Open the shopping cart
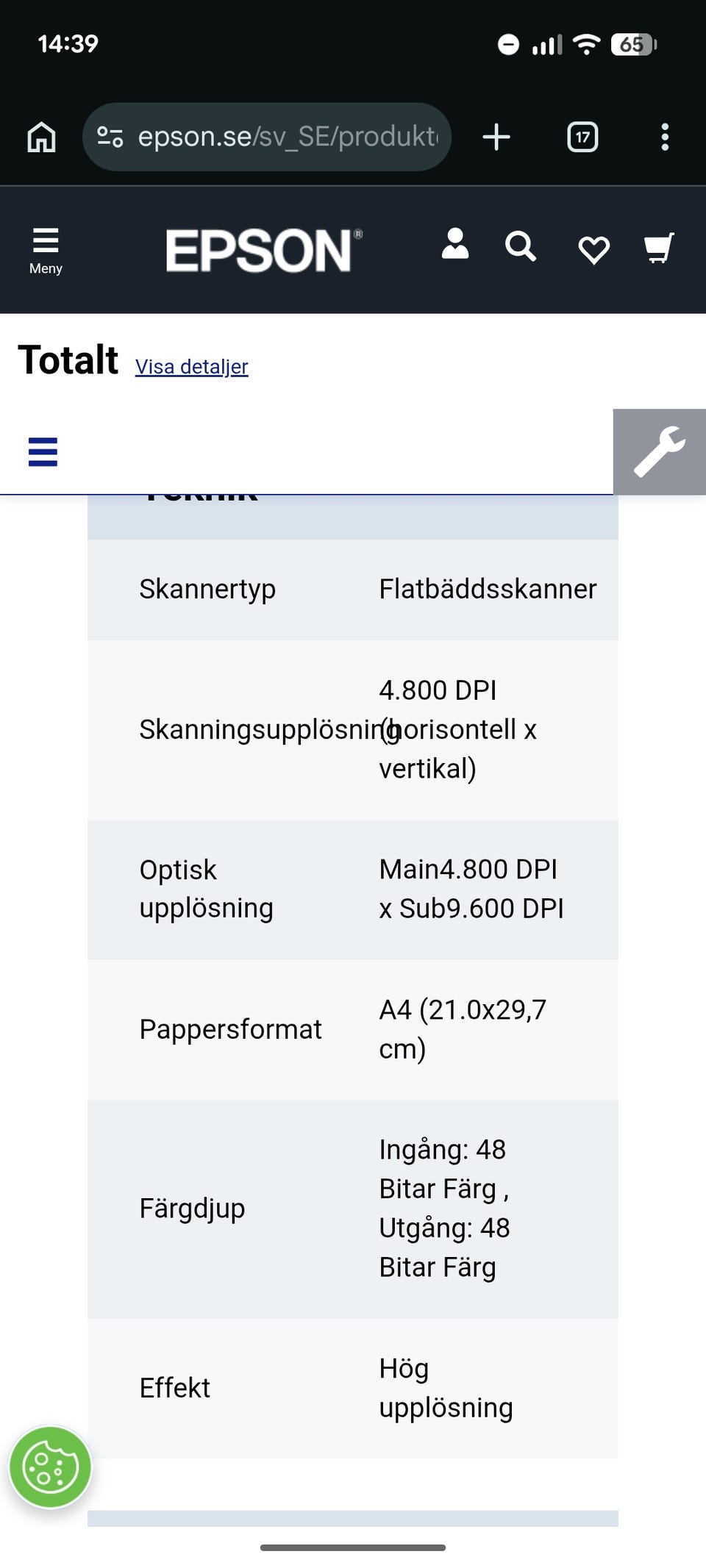Image resolution: width=706 pixels, height=1568 pixels. pos(659,248)
